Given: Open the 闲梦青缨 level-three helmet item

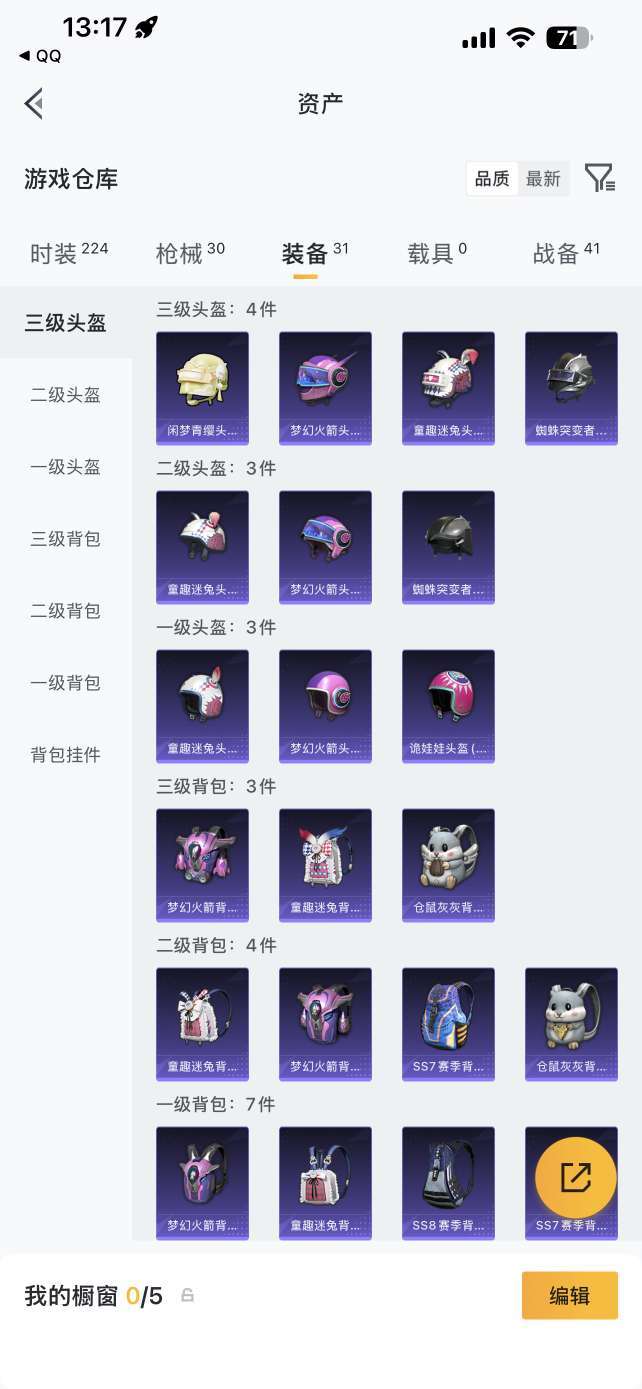Looking at the screenshot, I should tap(202, 387).
